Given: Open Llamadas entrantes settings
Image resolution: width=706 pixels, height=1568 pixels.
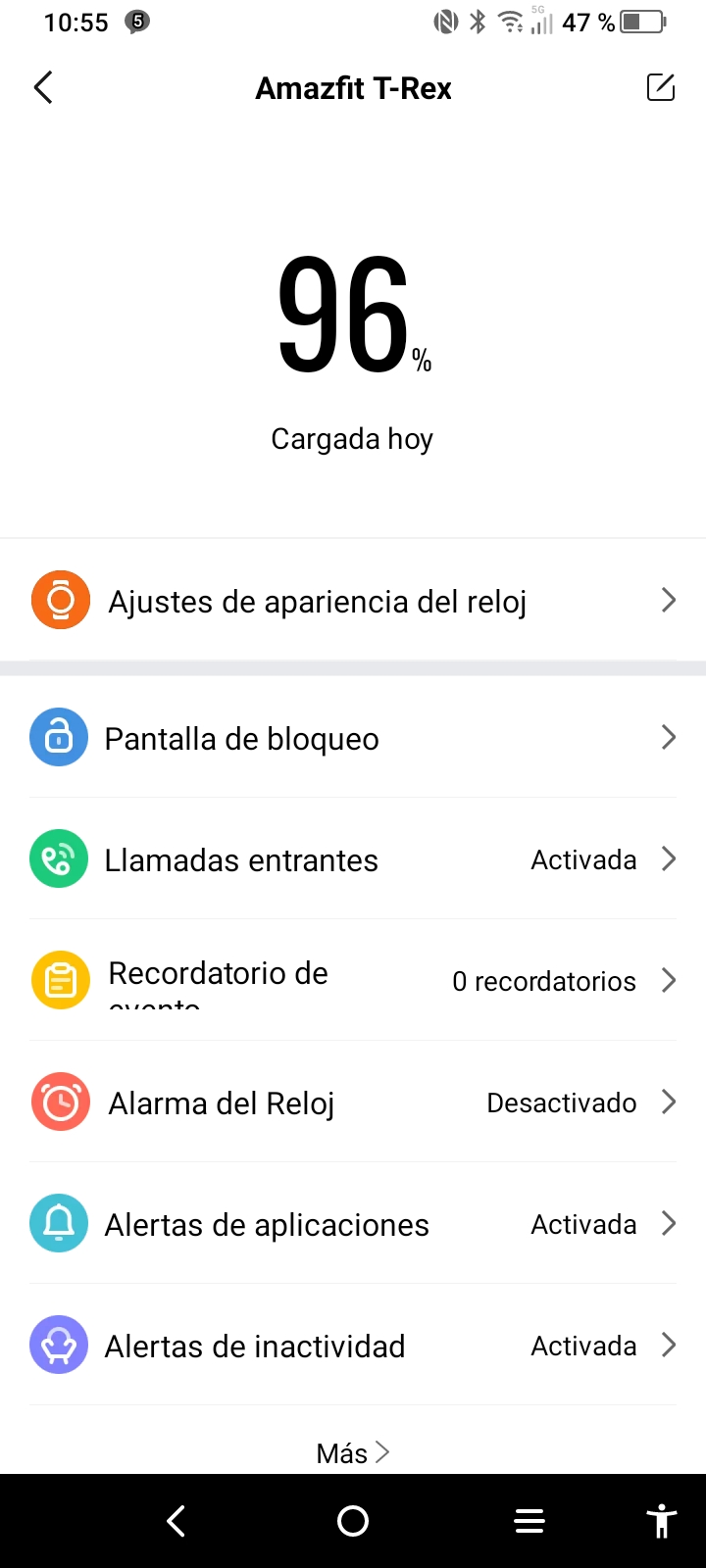Looking at the screenshot, I should (353, 859).
